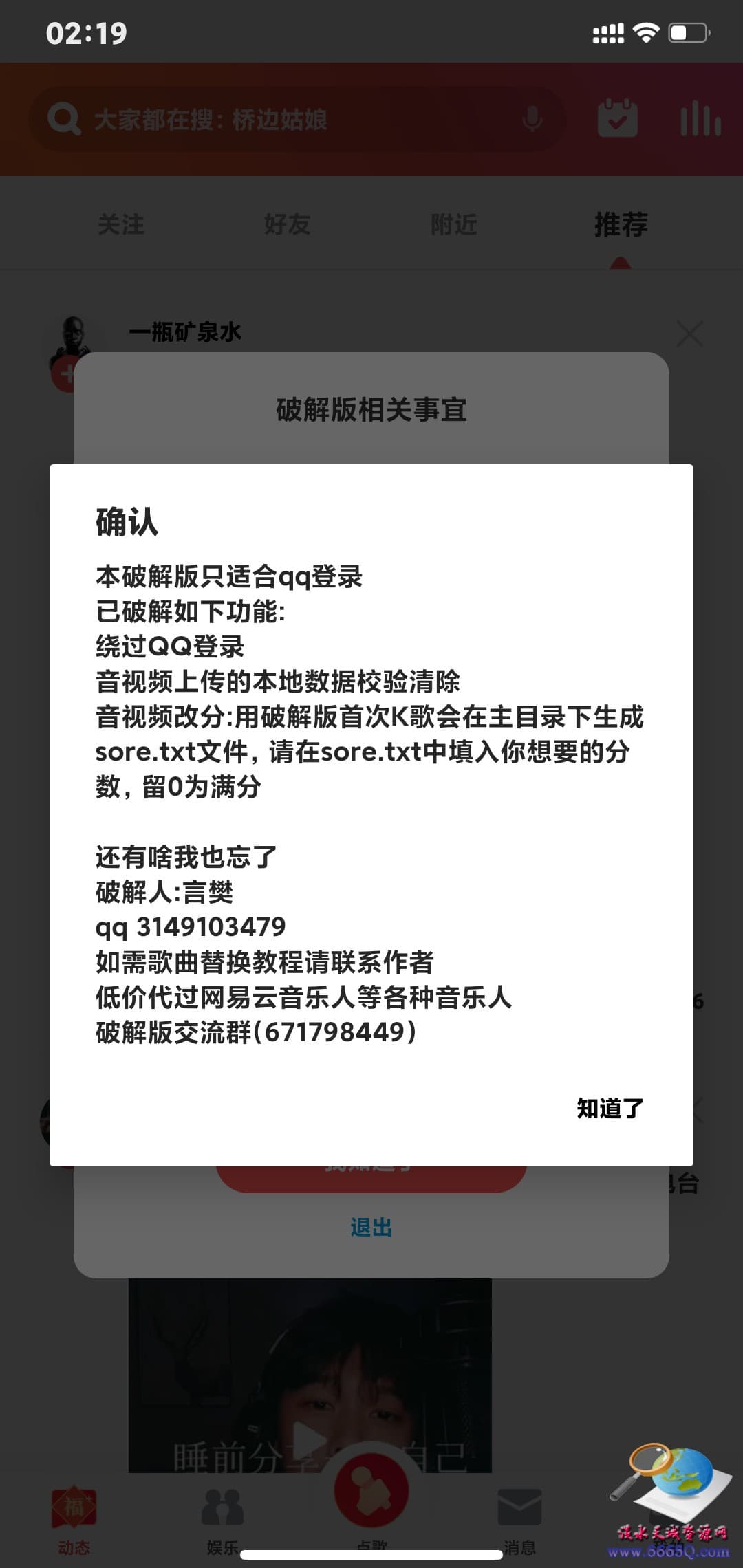
Task: Tap the red 点歌 microphone button
Action: [371, 1492]
